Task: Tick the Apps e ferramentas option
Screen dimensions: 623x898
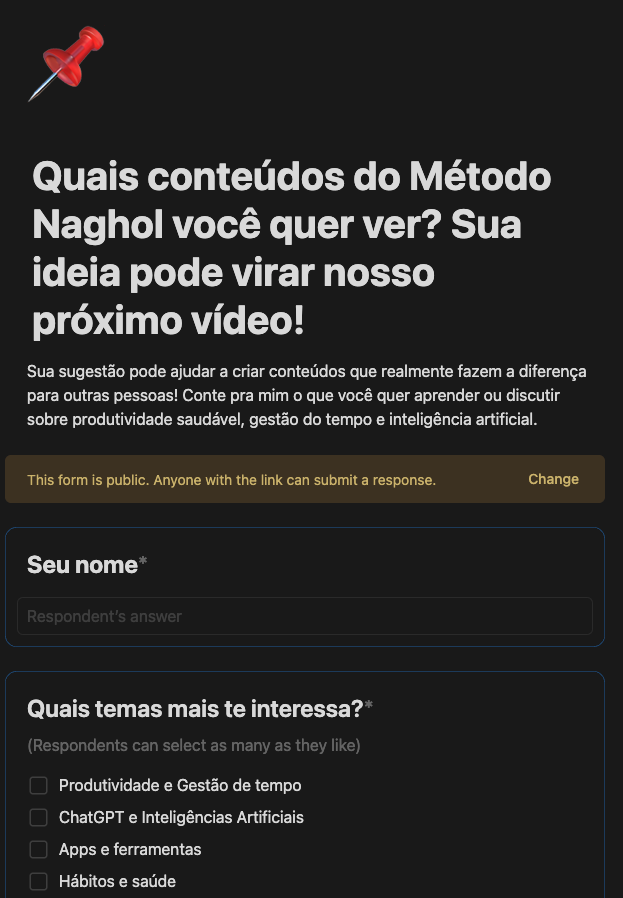Action: [x=39, y=849]
